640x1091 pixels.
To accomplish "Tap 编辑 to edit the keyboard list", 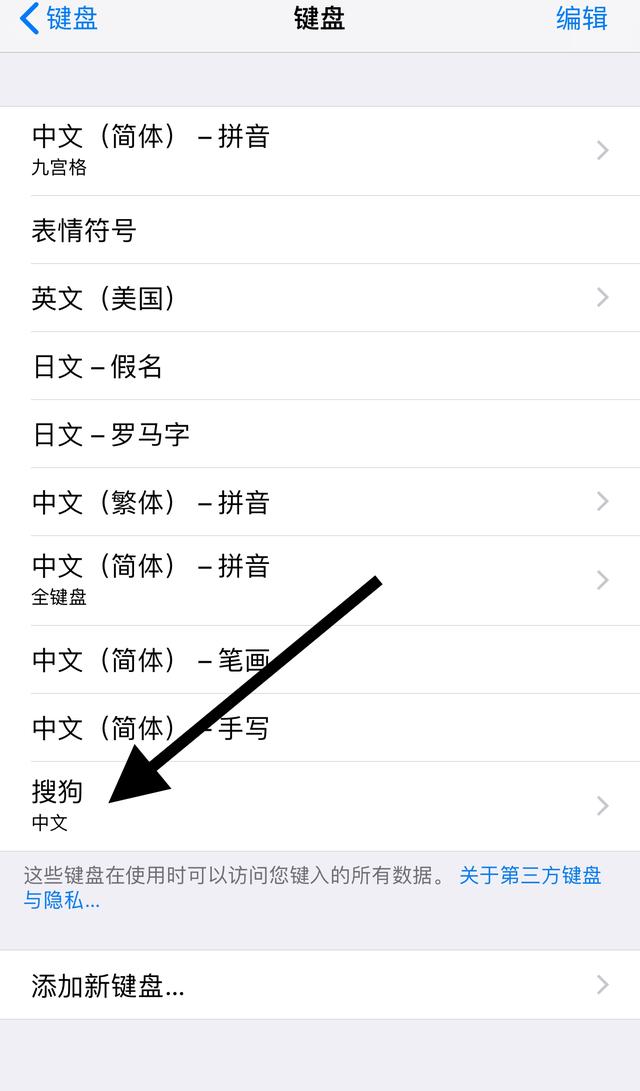I will pos(582,19).
